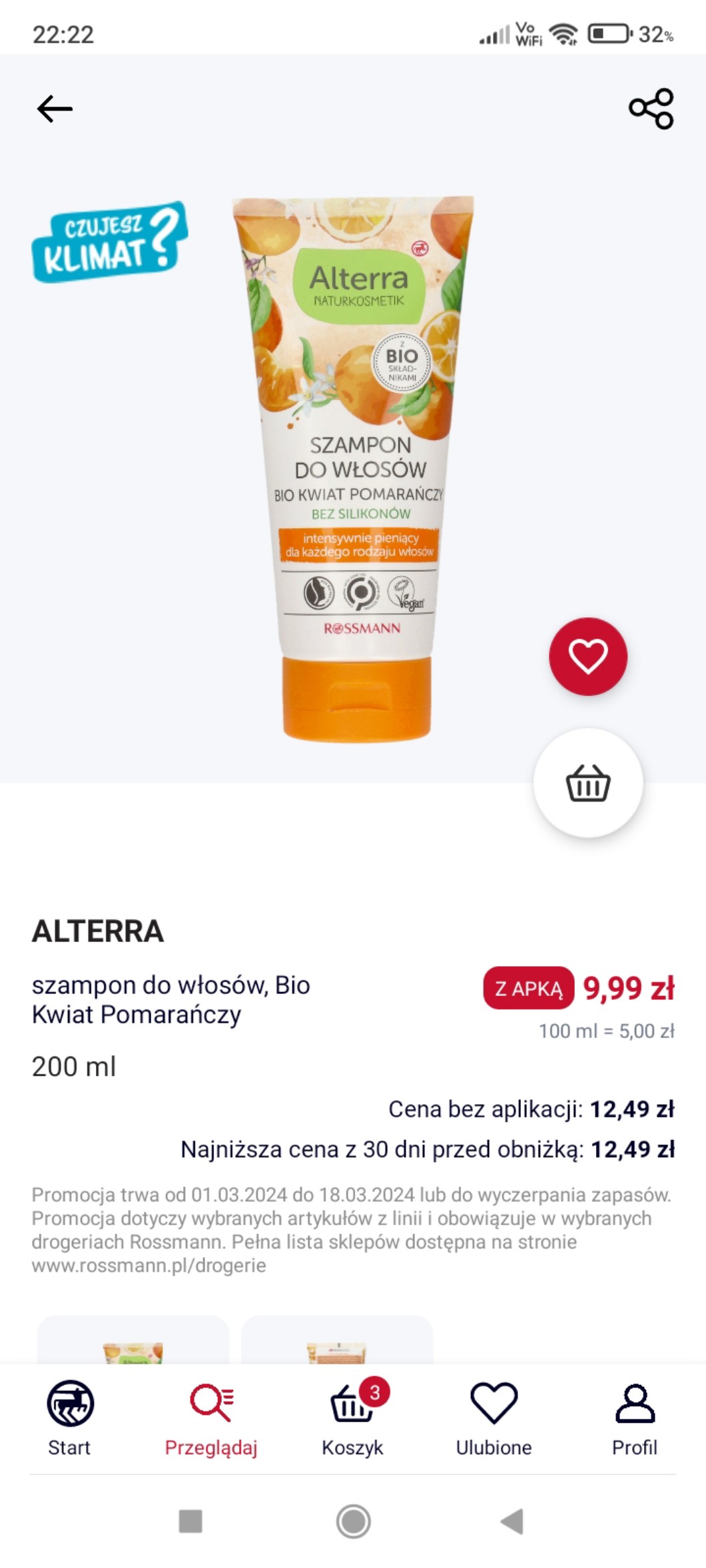
Task: Add the shampoo to favorites
Action: point(587,656)
